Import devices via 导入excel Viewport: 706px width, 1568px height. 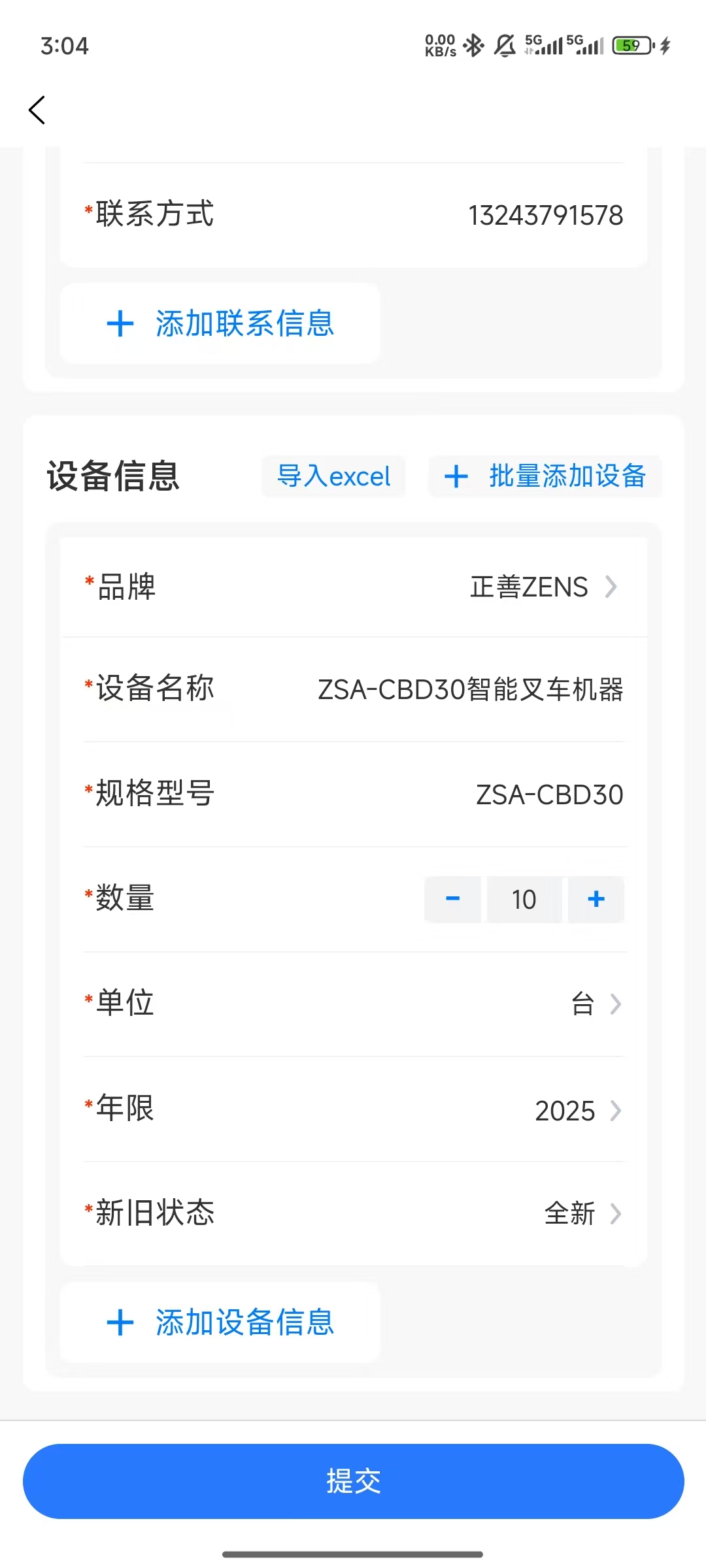(x=333, y=476)
